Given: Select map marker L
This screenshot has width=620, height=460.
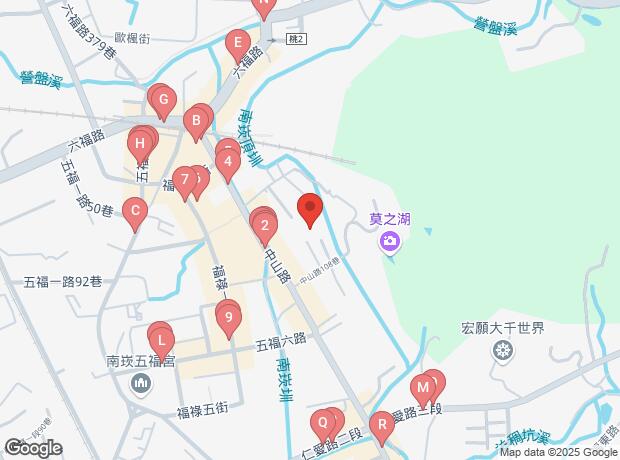Looking at the screenshot, I should coord(162,339).
